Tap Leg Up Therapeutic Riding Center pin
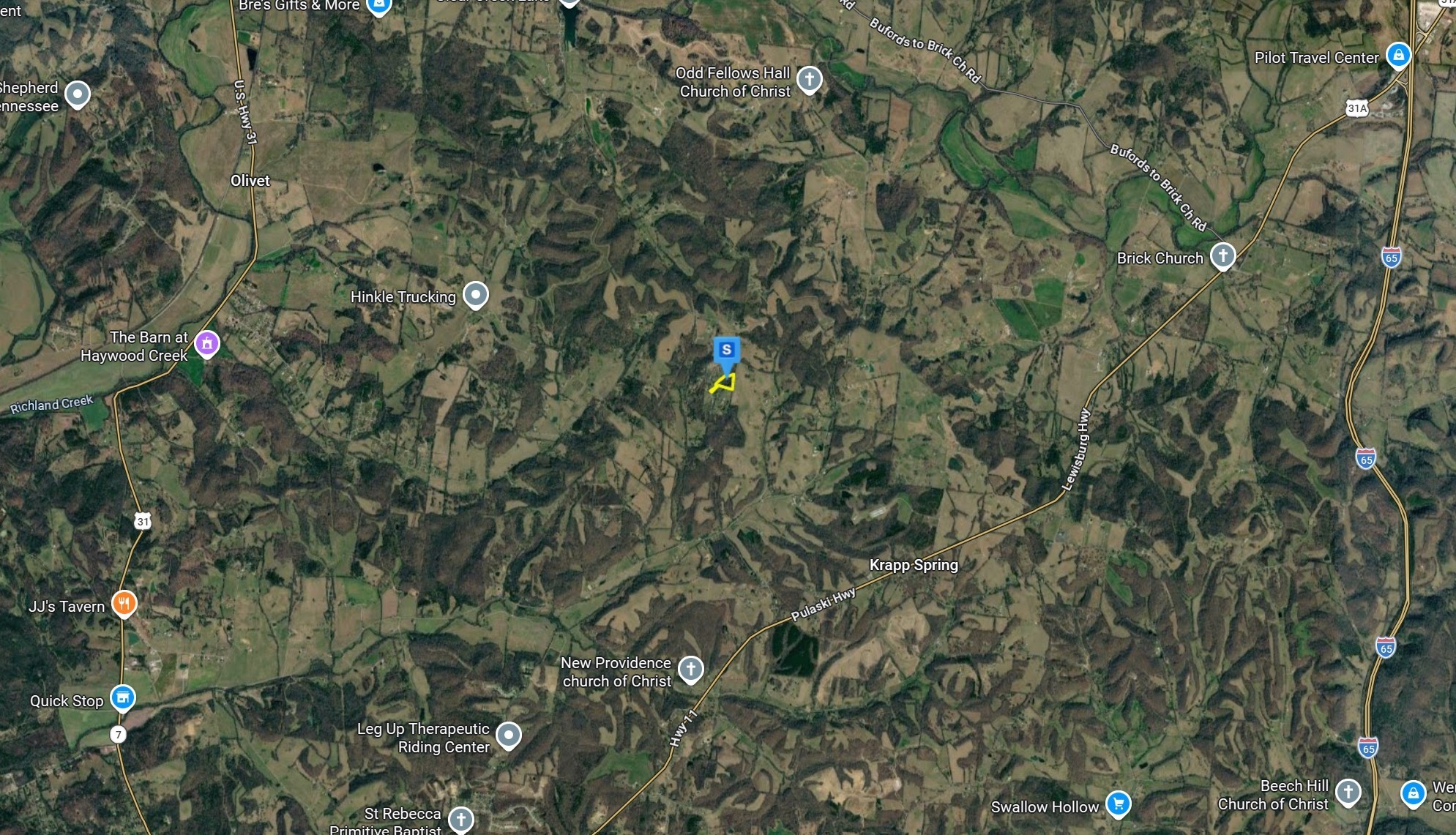This screenshot has height=835, width=1456. (x=508, y=735)
